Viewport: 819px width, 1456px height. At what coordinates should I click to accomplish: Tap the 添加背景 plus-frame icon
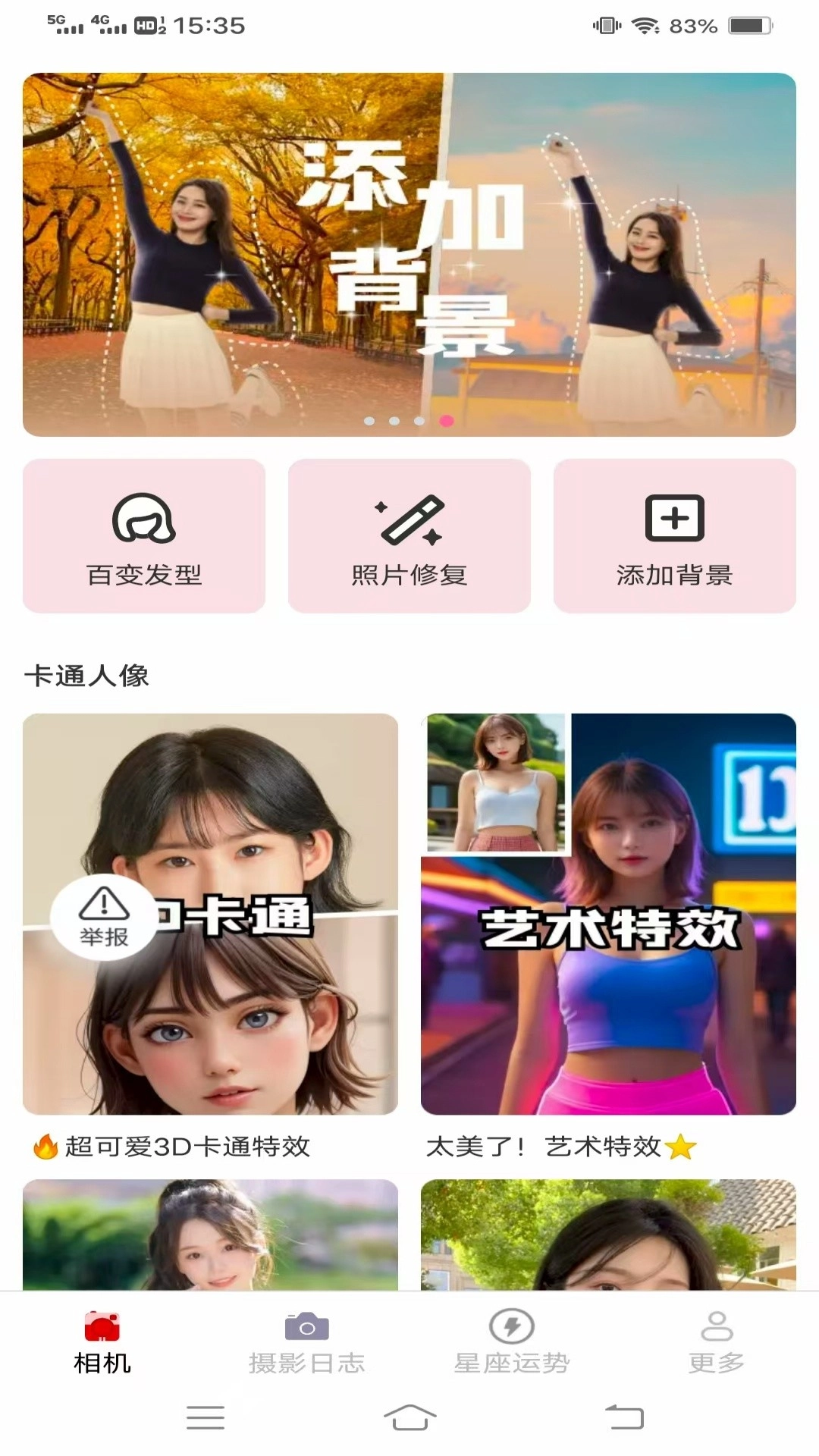pyautogui.click(x=675, y=519)
